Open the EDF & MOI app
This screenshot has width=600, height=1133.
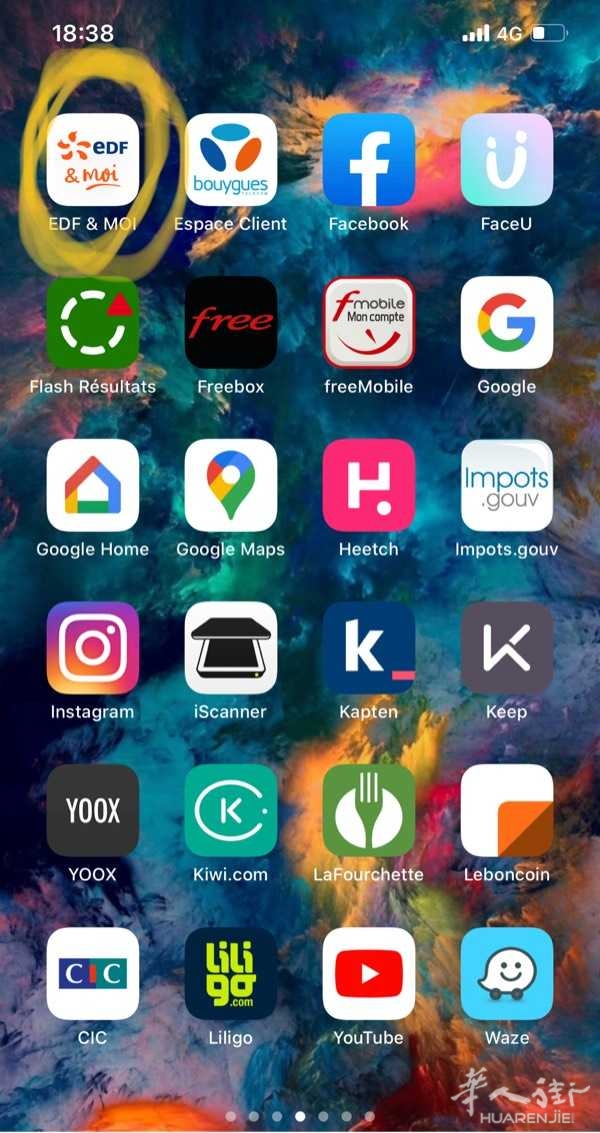point(93,160)
